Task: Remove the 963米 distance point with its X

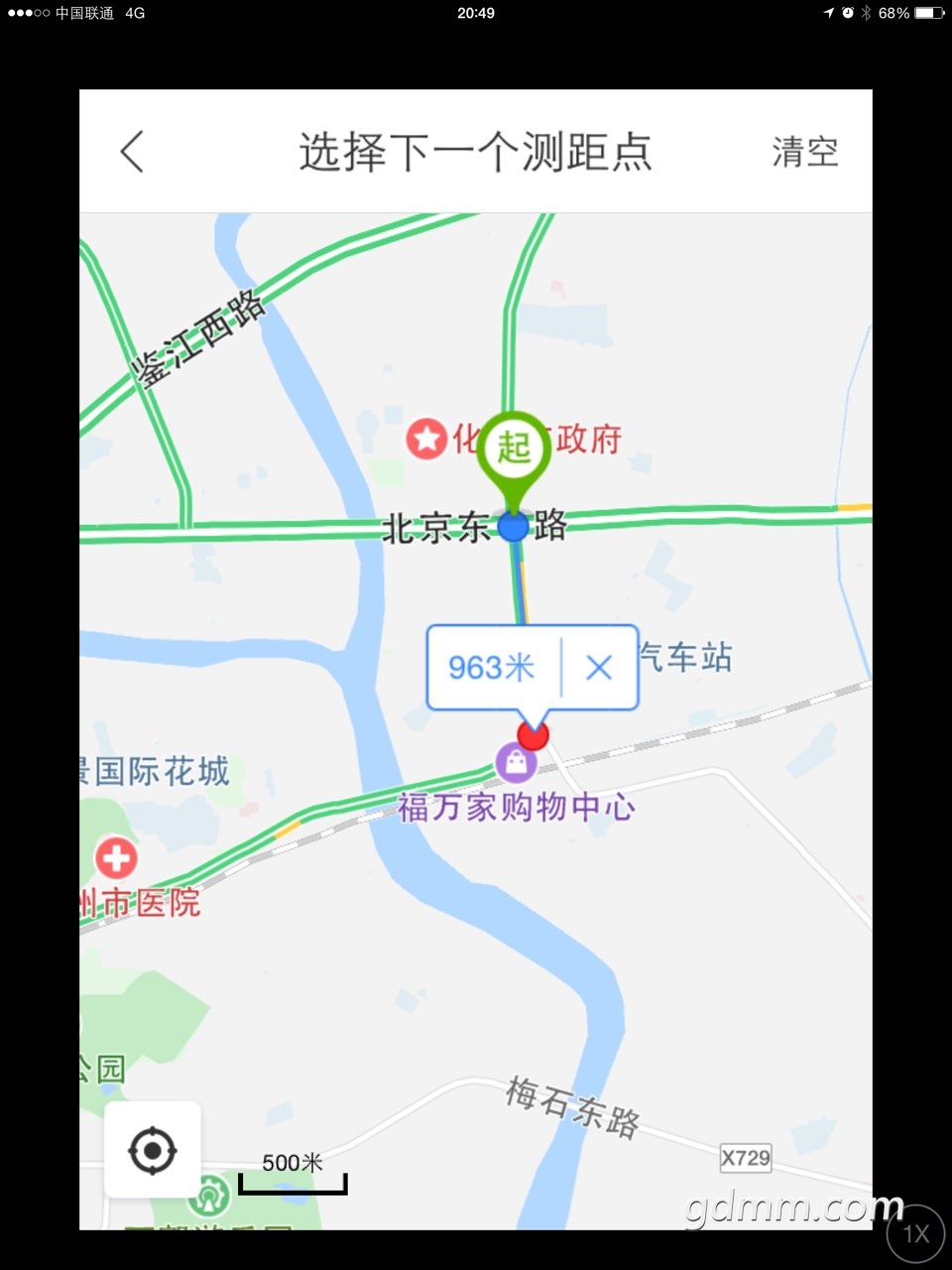Action: tap(599, 668)
